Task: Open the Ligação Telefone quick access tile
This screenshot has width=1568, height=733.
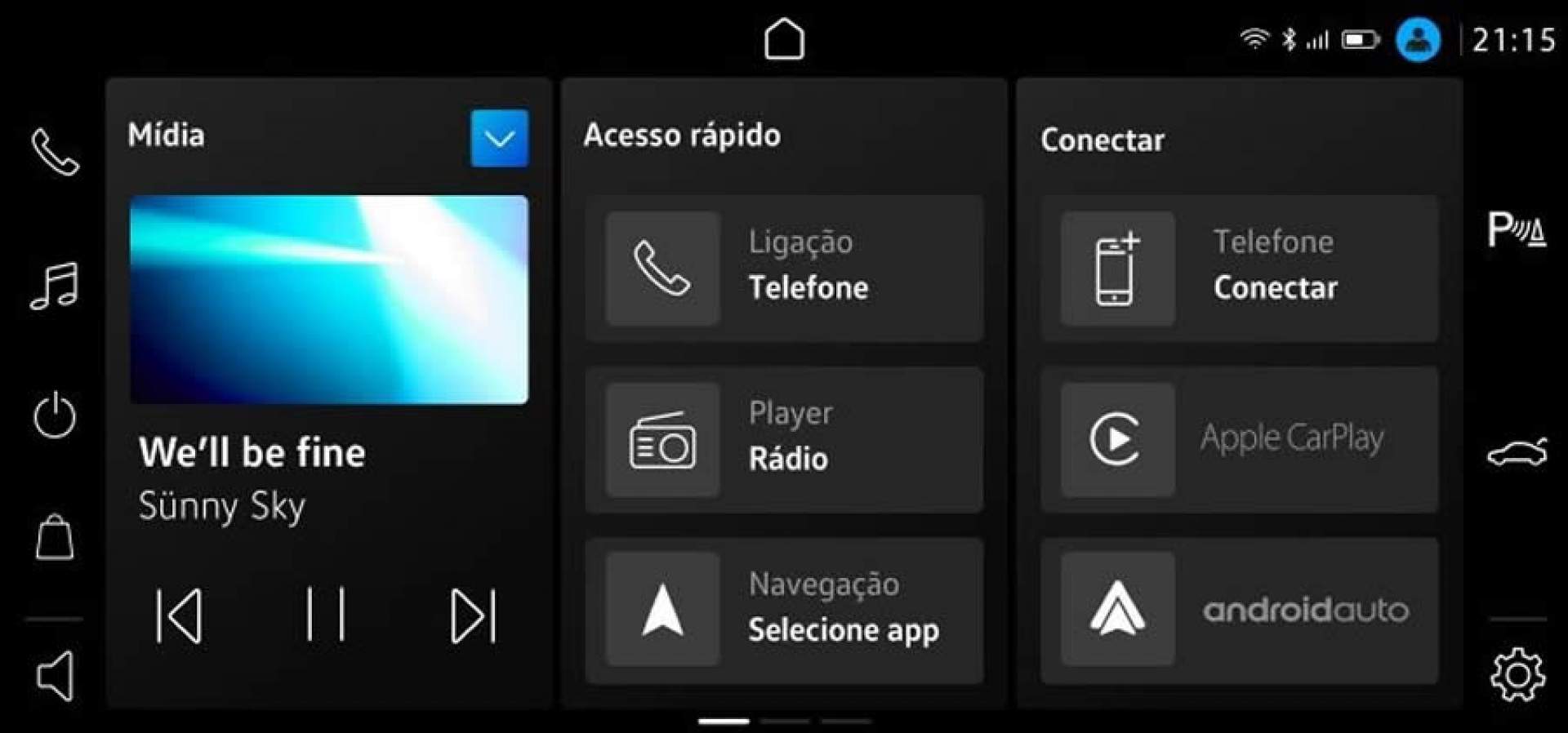Action: pyautogui.click(x=784, y=268)
